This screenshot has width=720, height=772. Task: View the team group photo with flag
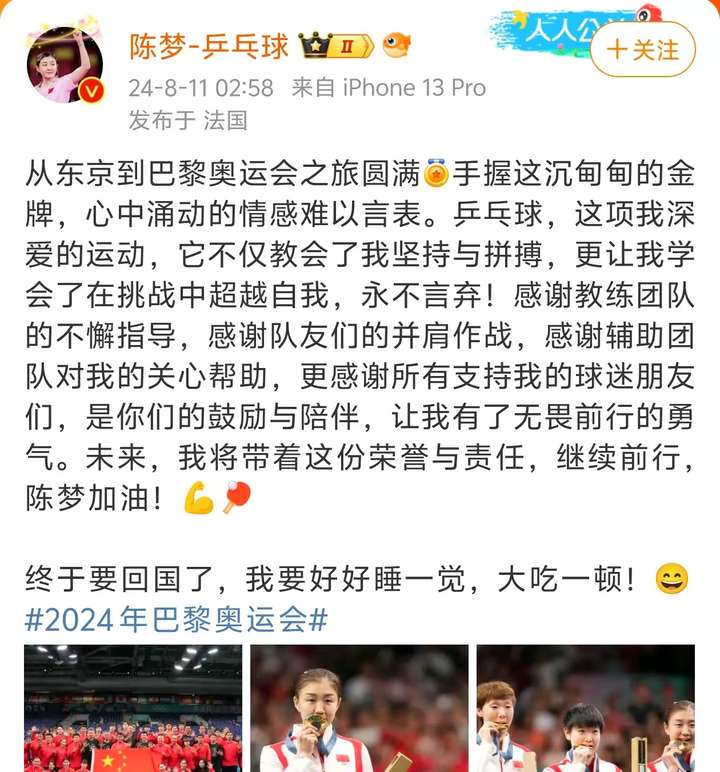133,708
